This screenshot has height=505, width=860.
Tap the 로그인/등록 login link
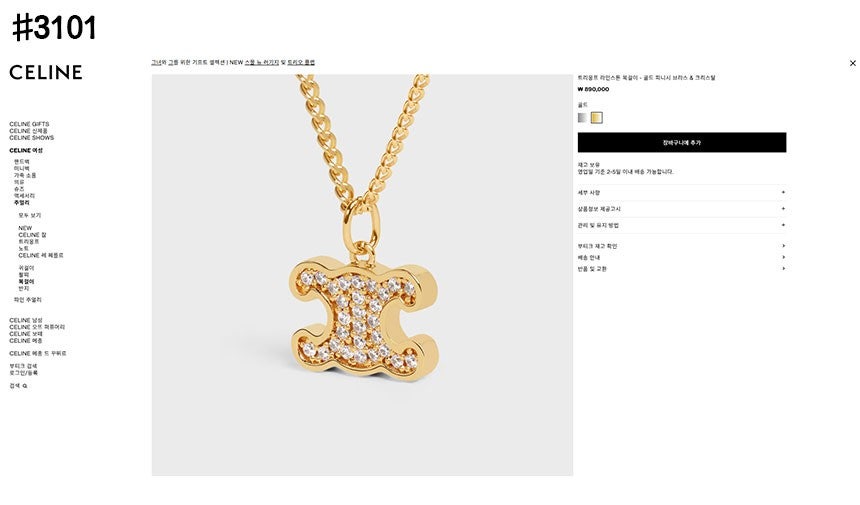(x=24, y=372)
